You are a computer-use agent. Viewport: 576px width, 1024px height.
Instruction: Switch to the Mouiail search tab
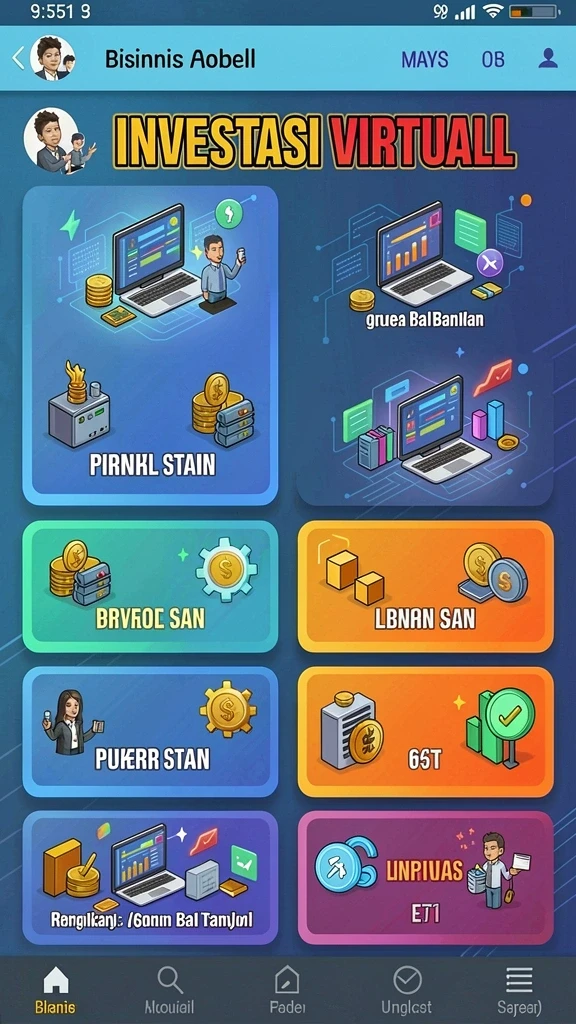pyautogui.click(x=170, y=989)
